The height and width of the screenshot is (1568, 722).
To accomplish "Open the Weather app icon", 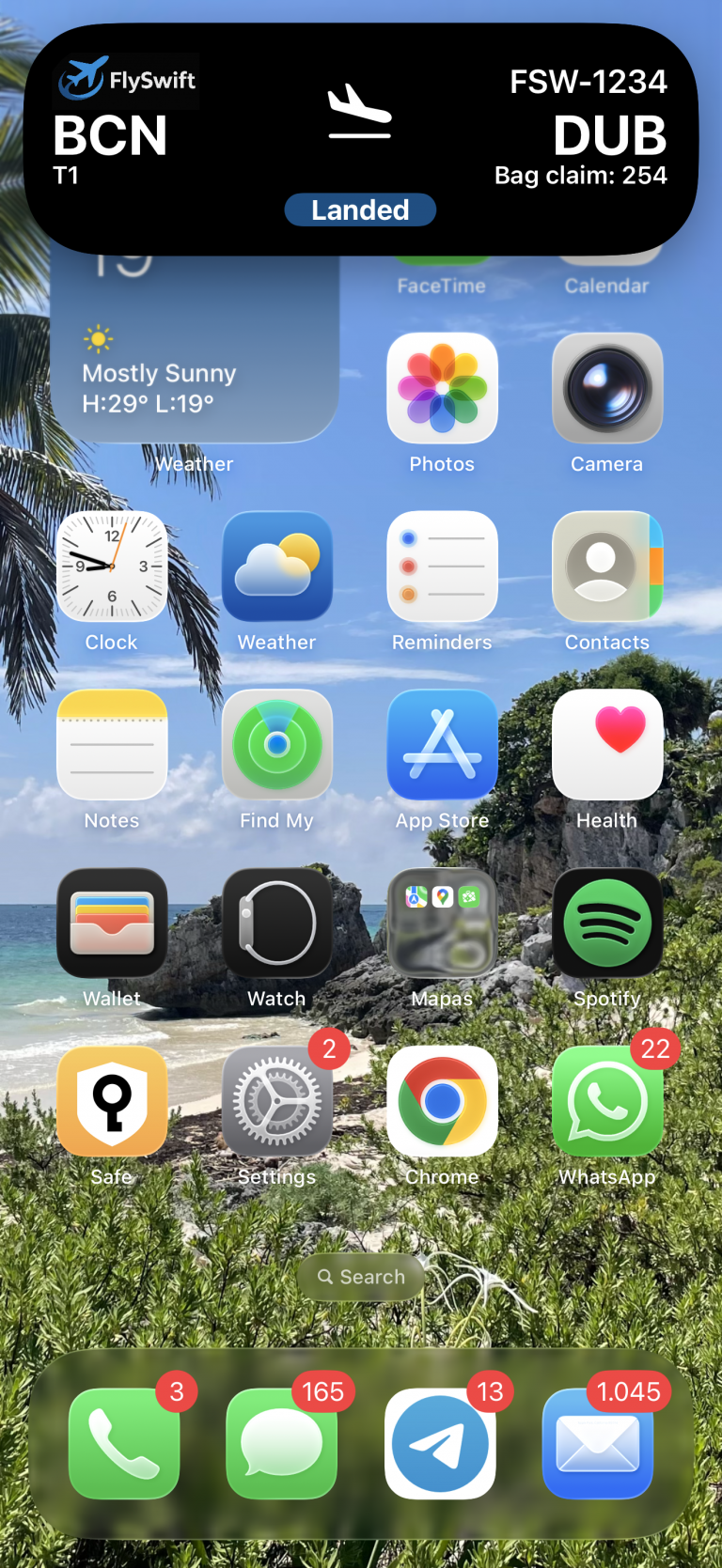I will pos(277,567).
